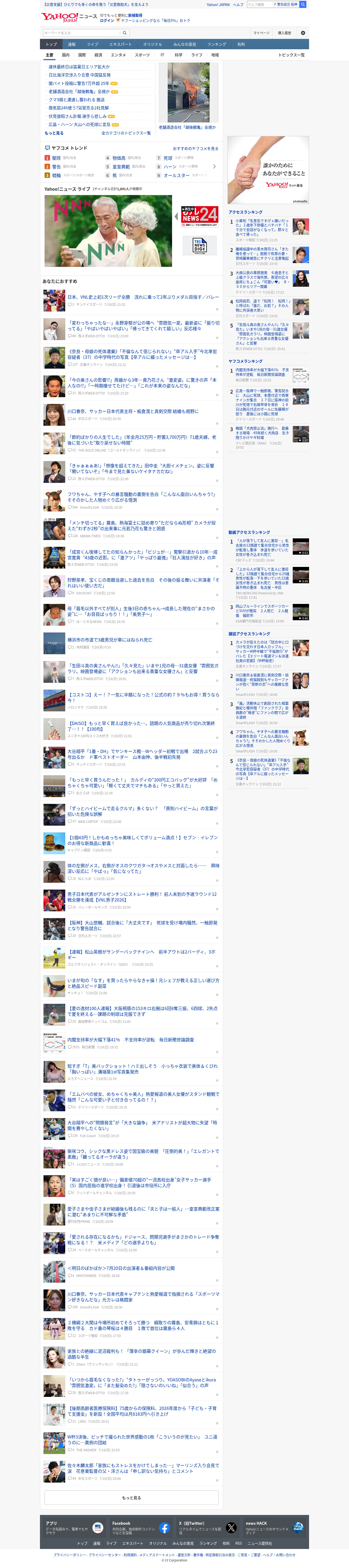
Task: Open article about 川口春奈 サッカー日本代表主将
Action: click(133, 412)
